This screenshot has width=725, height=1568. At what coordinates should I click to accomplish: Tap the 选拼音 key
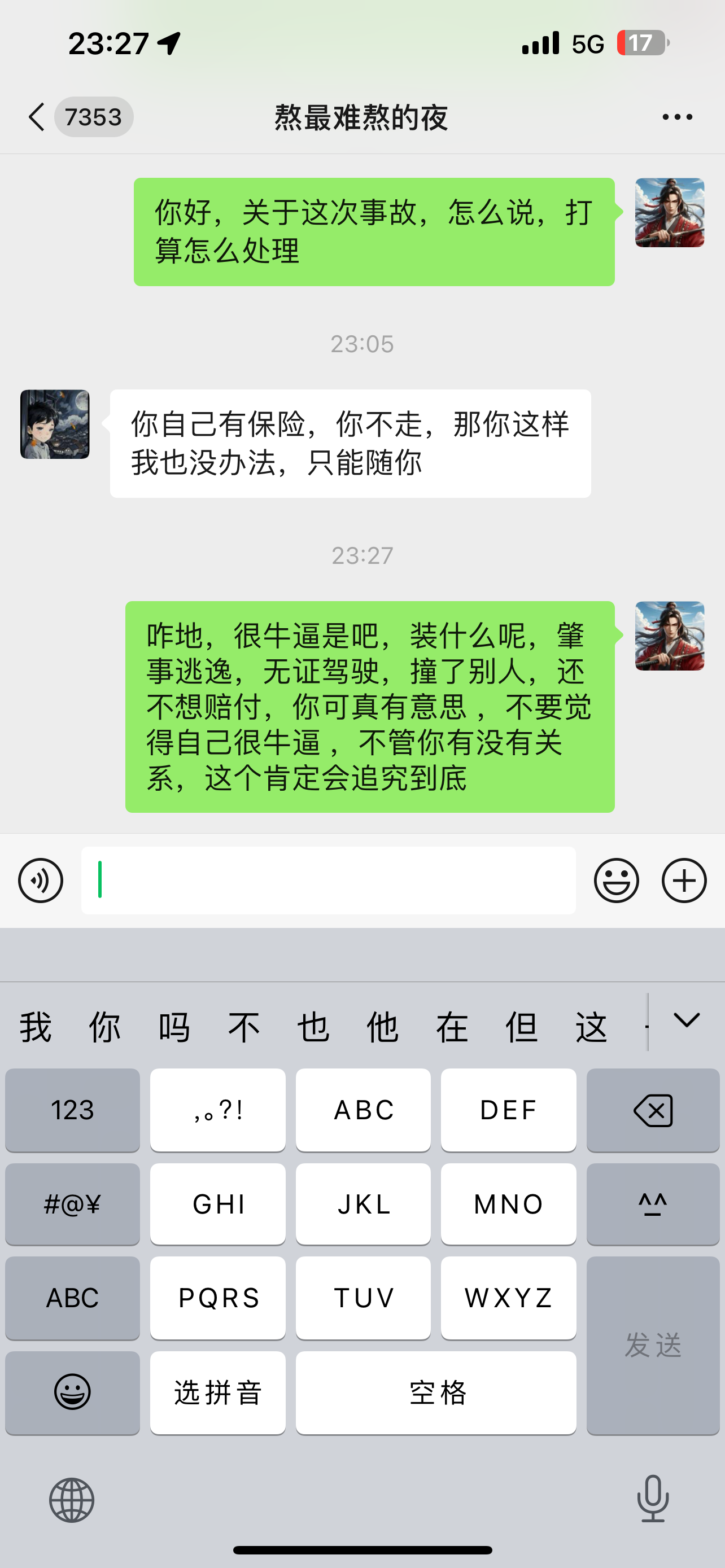[218, 1392]
